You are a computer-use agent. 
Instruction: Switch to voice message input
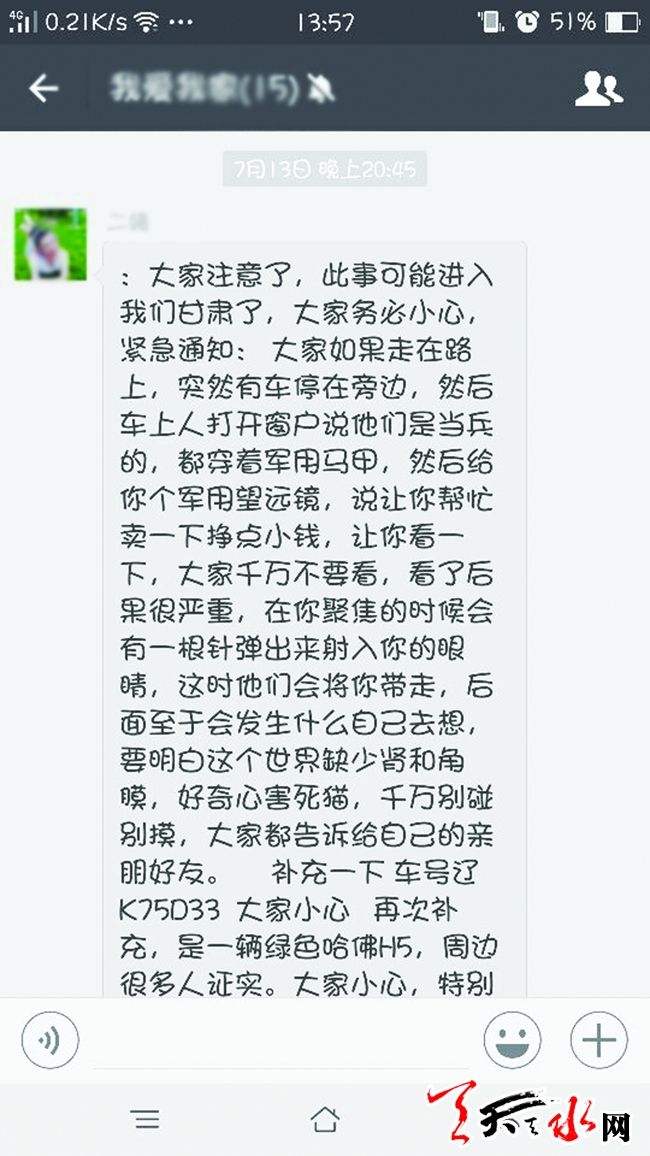(x=50, y=1041)
